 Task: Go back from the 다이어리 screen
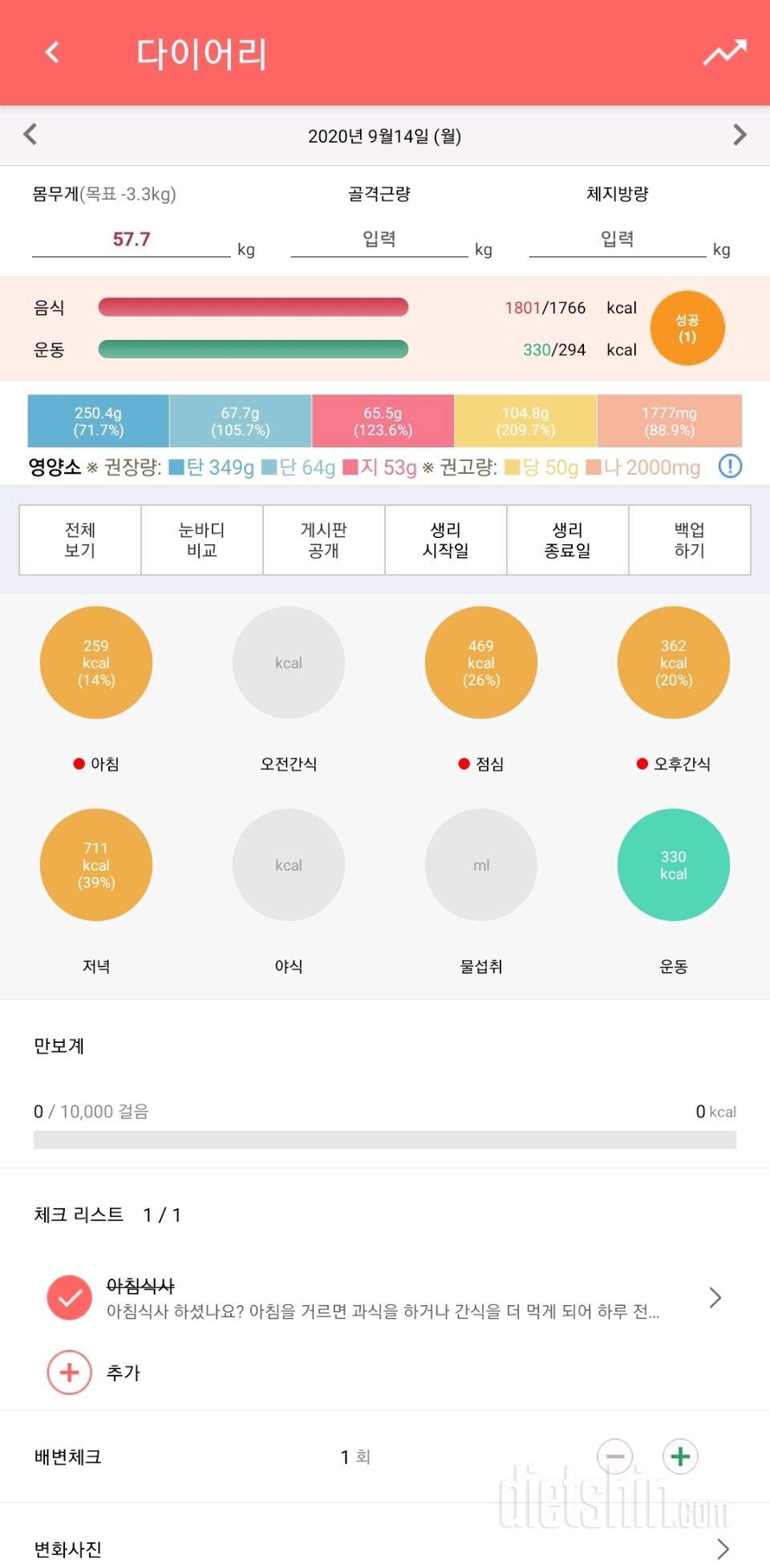52,53
